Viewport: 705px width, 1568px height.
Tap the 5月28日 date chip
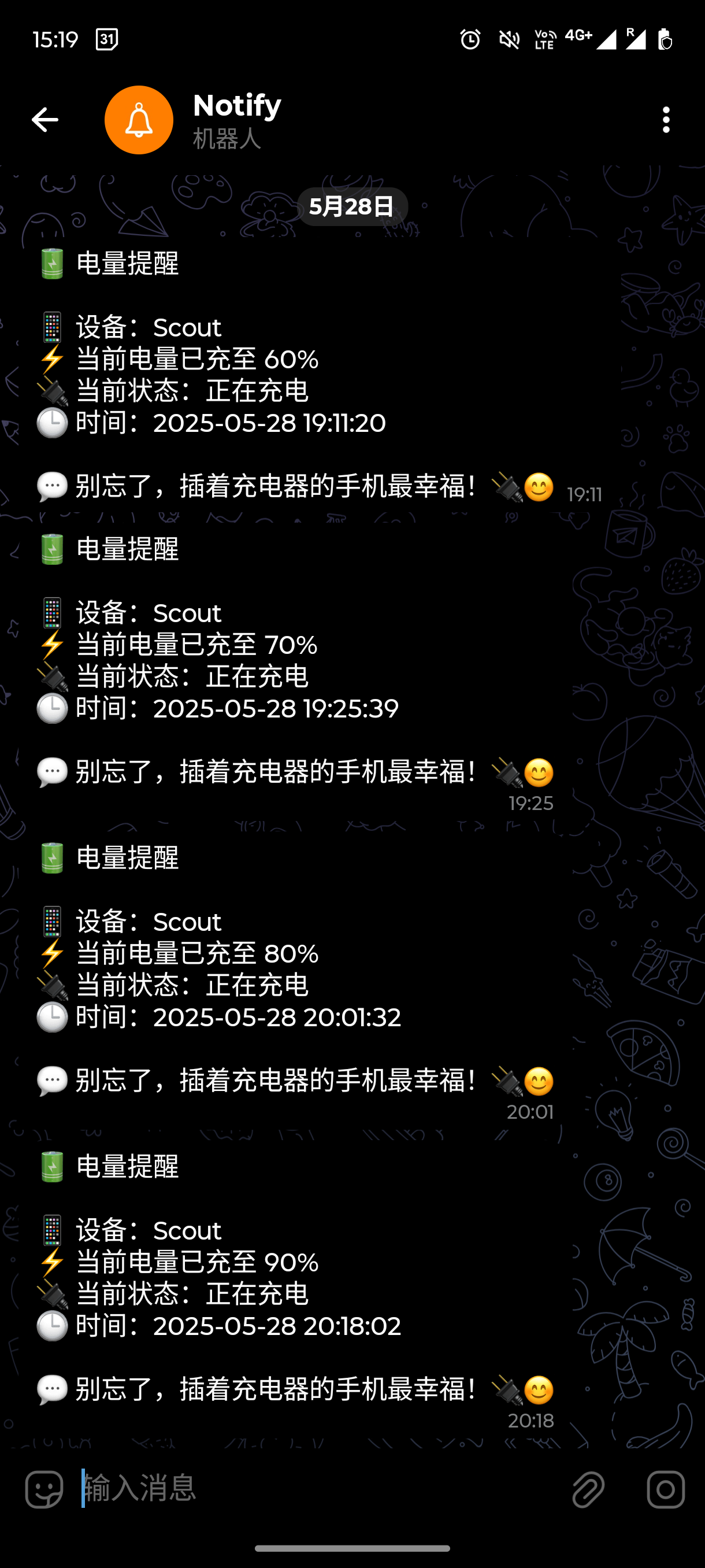pos(352,207)
